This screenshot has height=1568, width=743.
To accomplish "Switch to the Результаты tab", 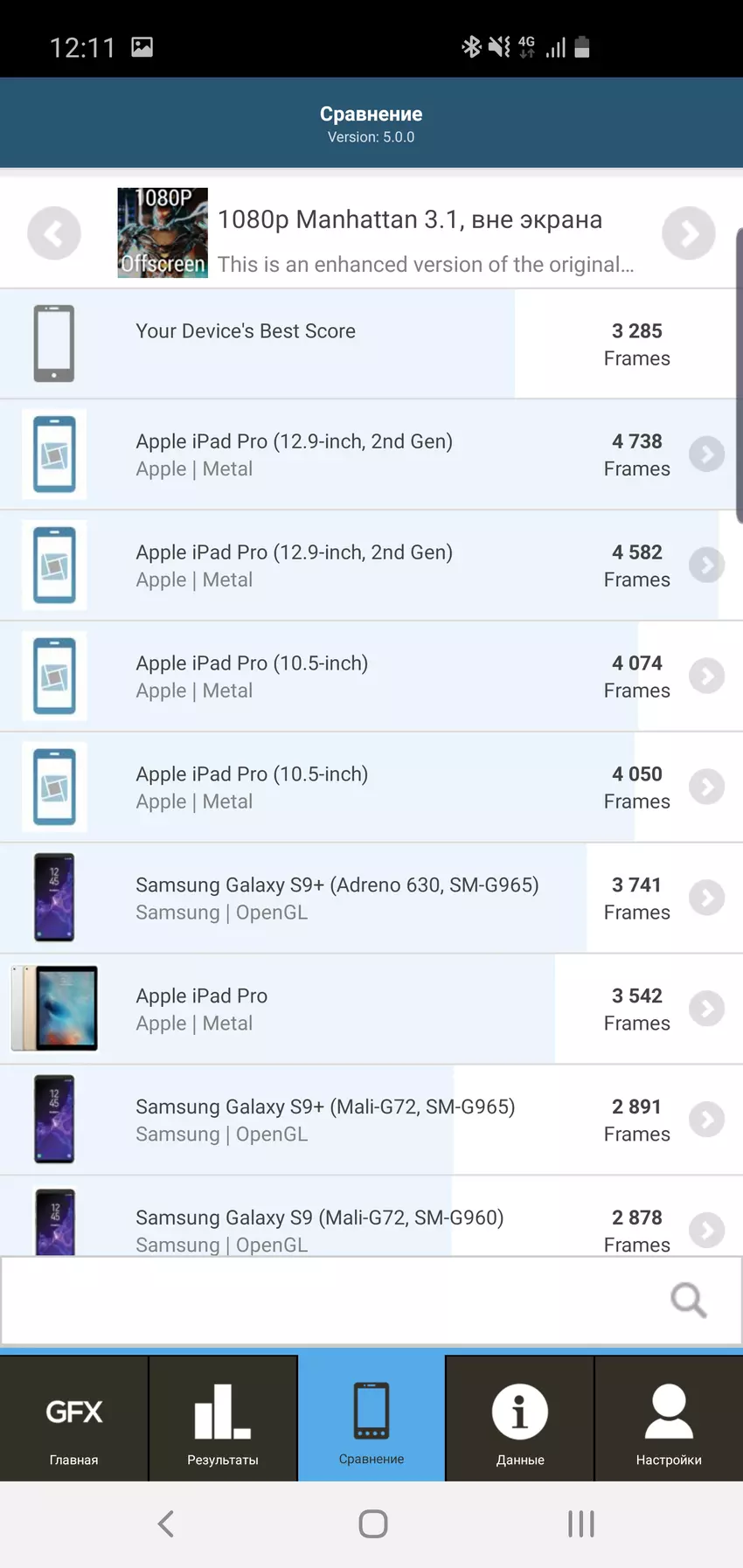I will (x=223, y=1419).
